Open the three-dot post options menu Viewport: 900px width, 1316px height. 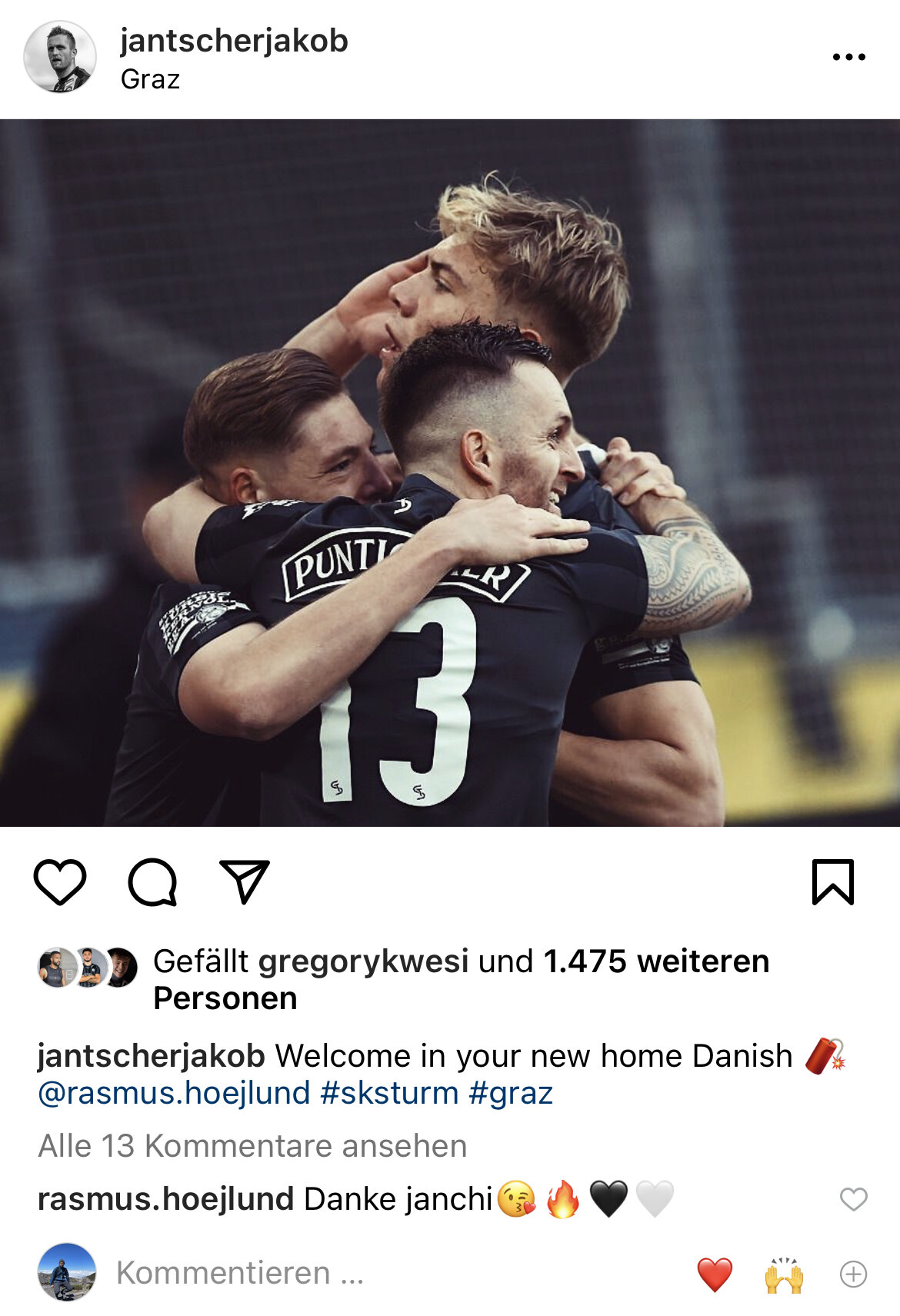point(848,57)
